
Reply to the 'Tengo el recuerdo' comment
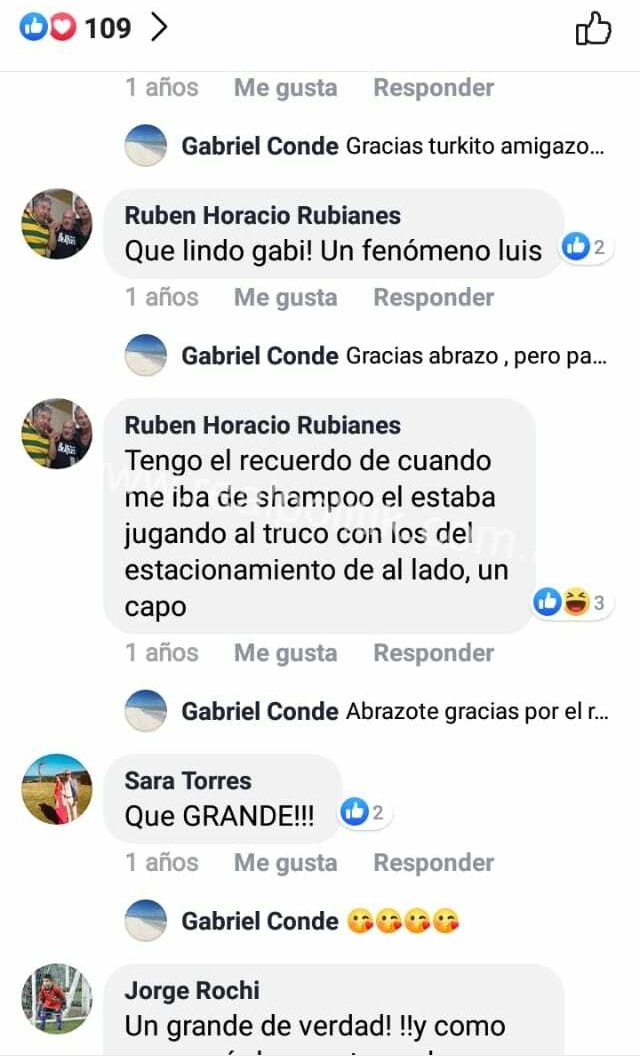pyautogui.click(x=433, y=653)
